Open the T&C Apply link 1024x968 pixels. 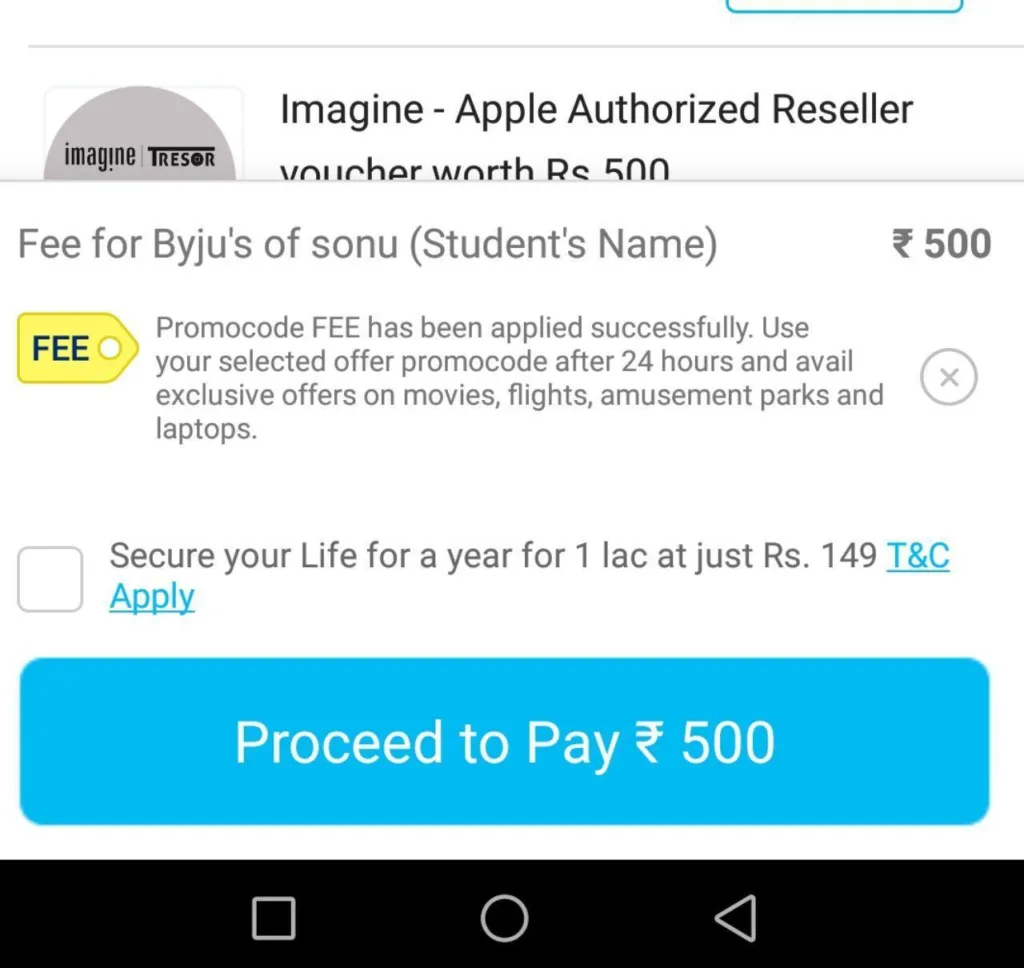pyautogui.click(x=917, y=555)
